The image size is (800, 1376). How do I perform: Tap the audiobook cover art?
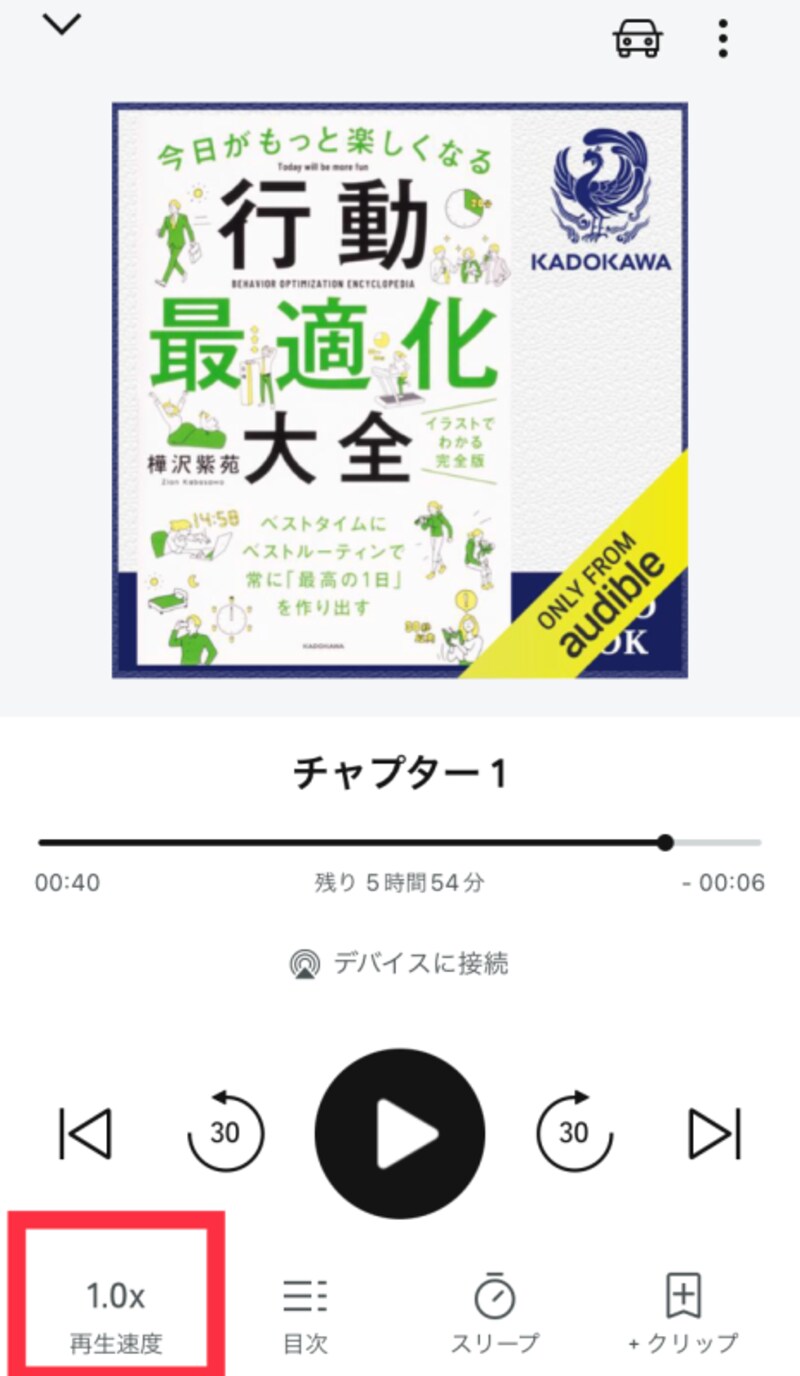[x=400, y=390]
